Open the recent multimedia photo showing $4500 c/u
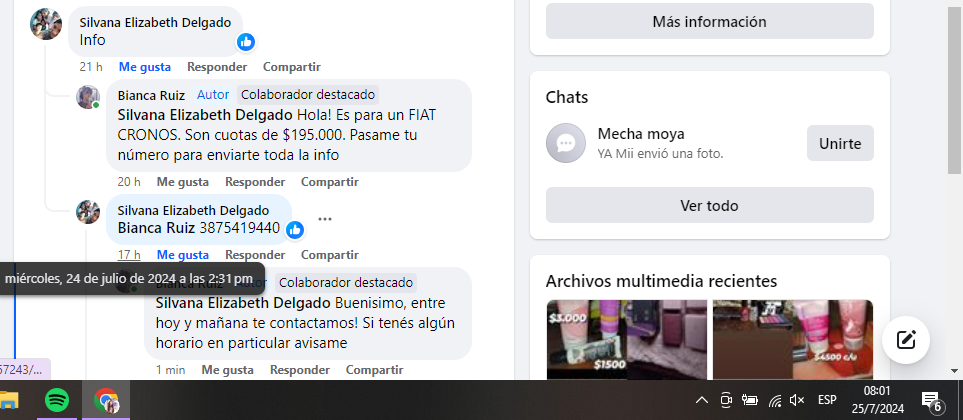Screen dimensions: 963x420 click(792, 340)
